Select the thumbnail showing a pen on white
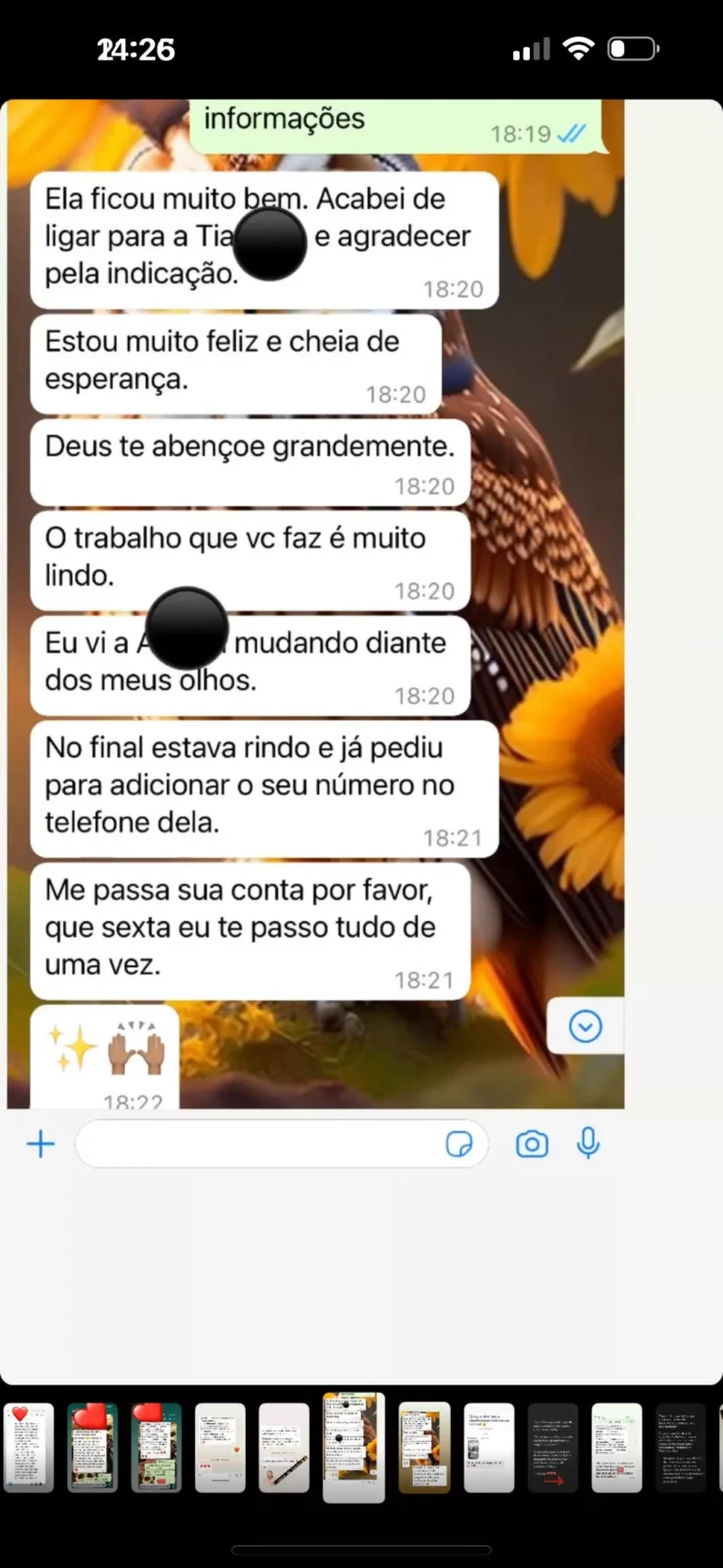The image size is (723, 1568). (x=284, y=1447)
